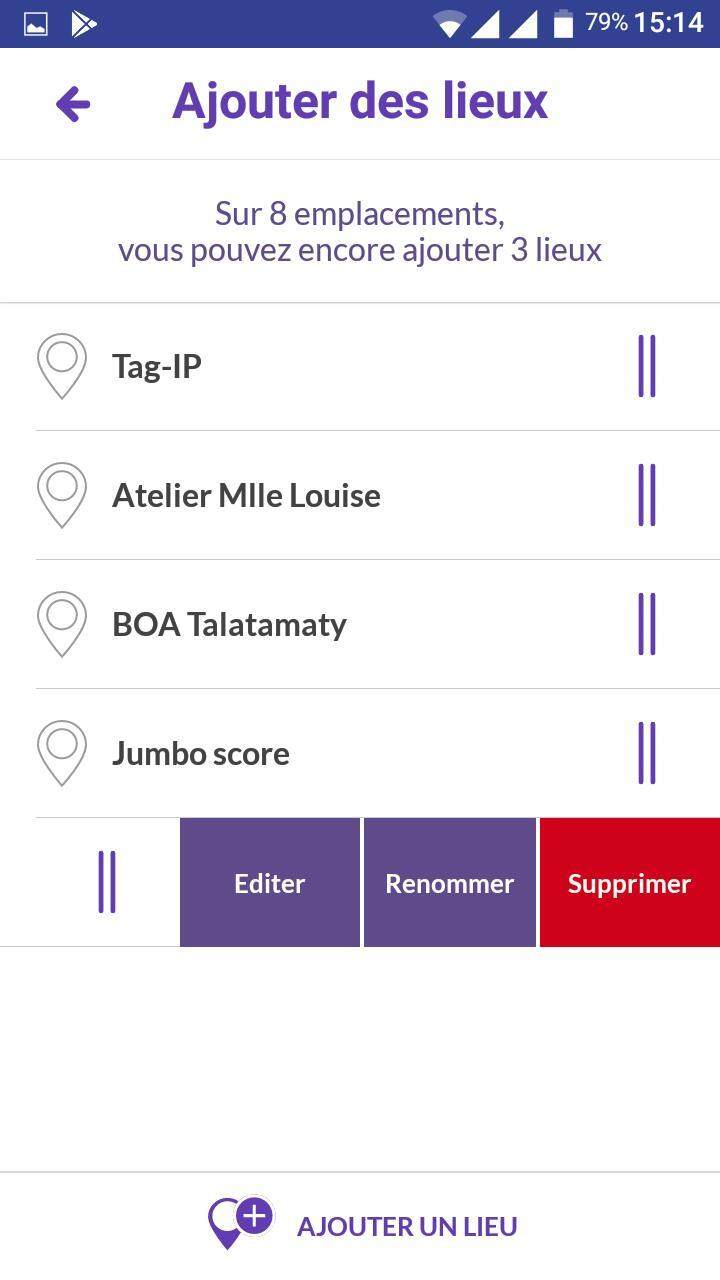The width and height of the screenshot is (720, 1280).
Task: Tap the handle beside Atelier Mlle Louise
Action: (x=647, y=495)
